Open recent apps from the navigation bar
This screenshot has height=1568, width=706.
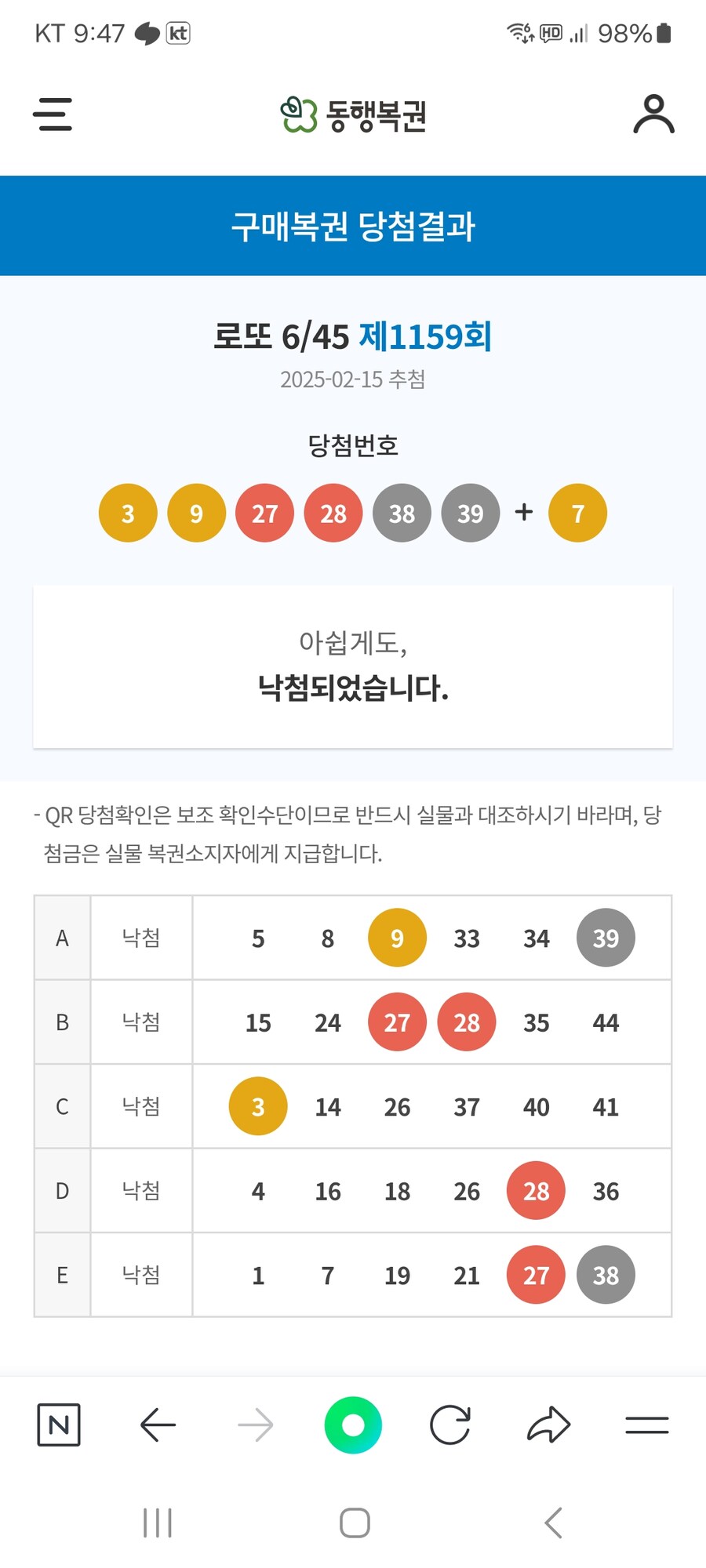point(158,1523)
